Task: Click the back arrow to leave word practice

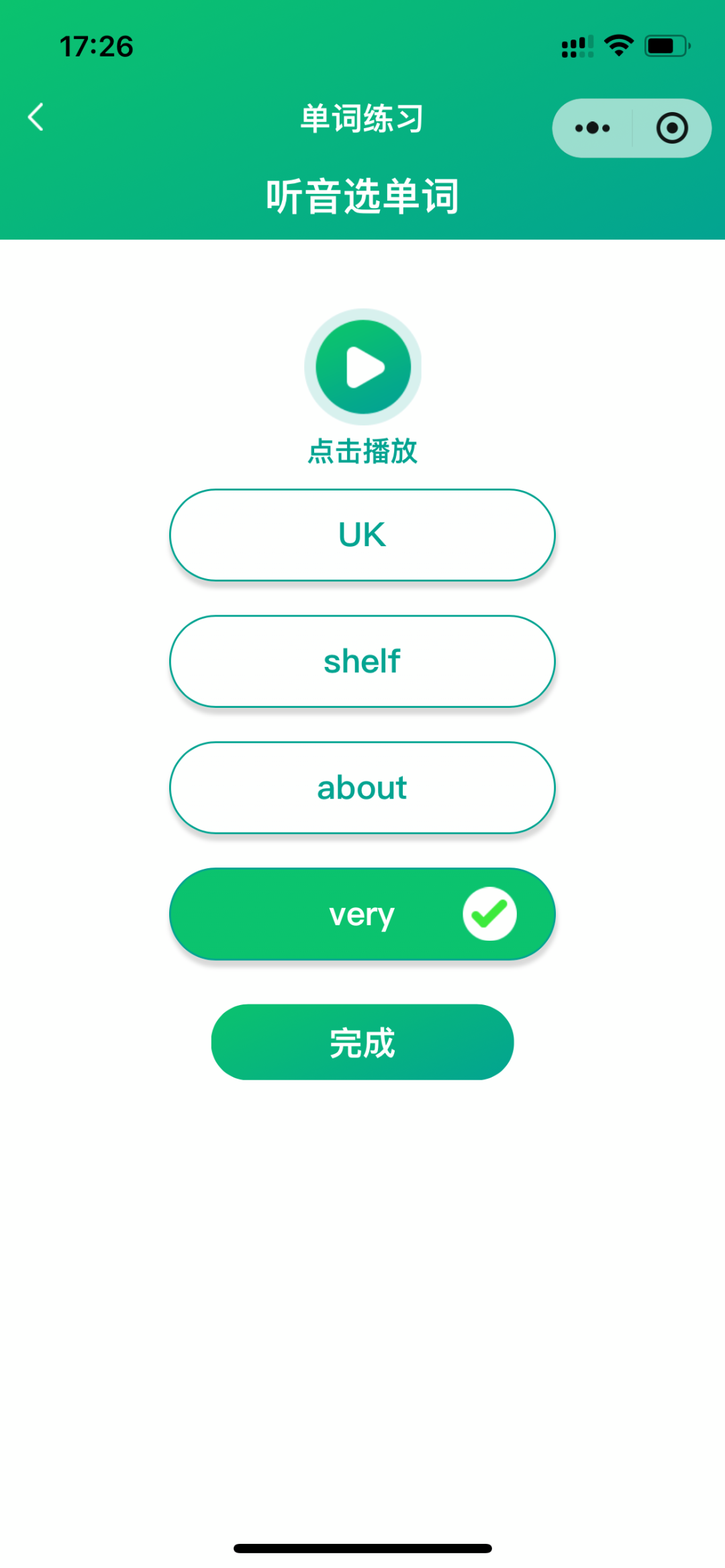Action: click(x=36, y=116)
